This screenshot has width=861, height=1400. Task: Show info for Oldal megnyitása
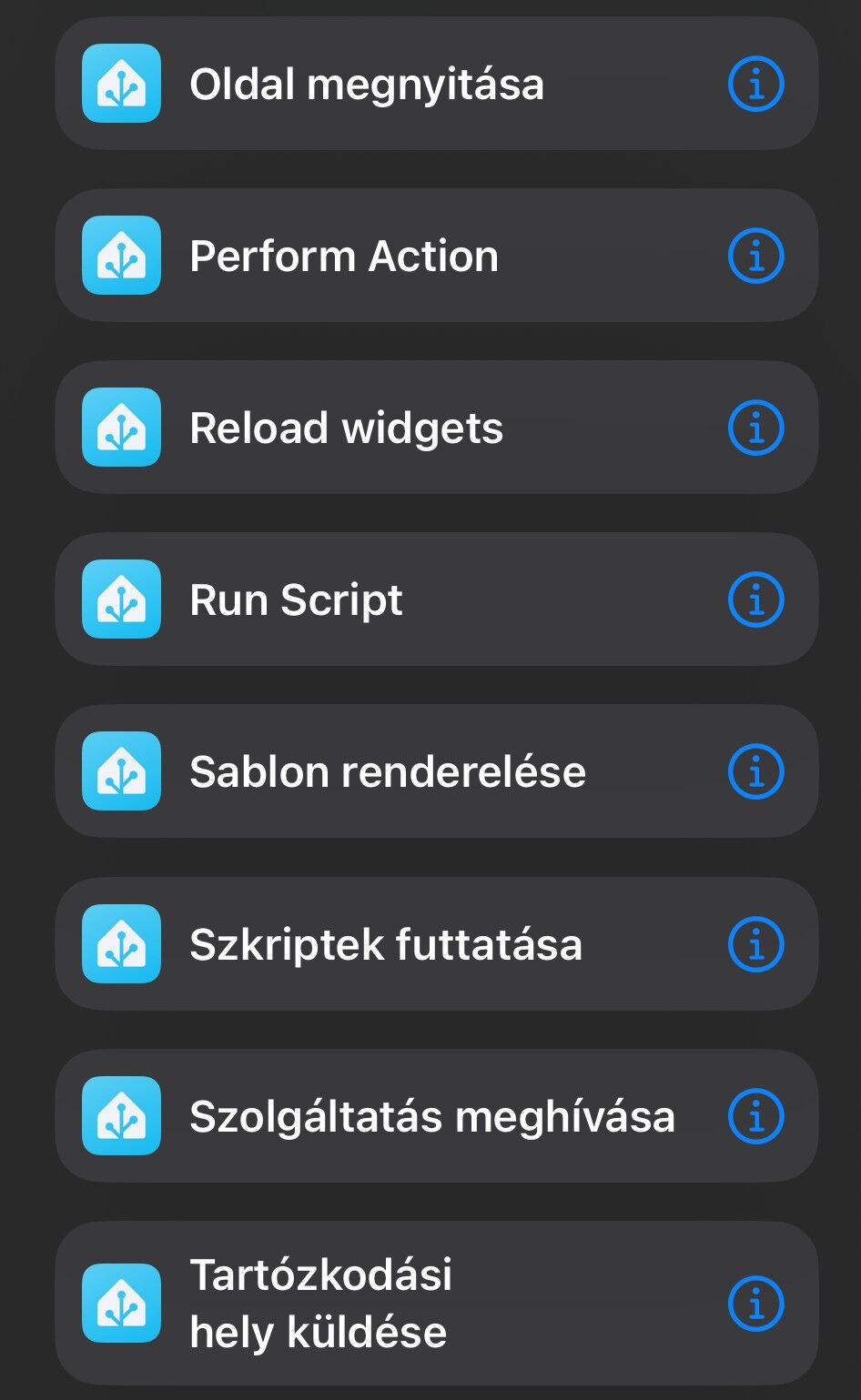[x=755, y=85]
